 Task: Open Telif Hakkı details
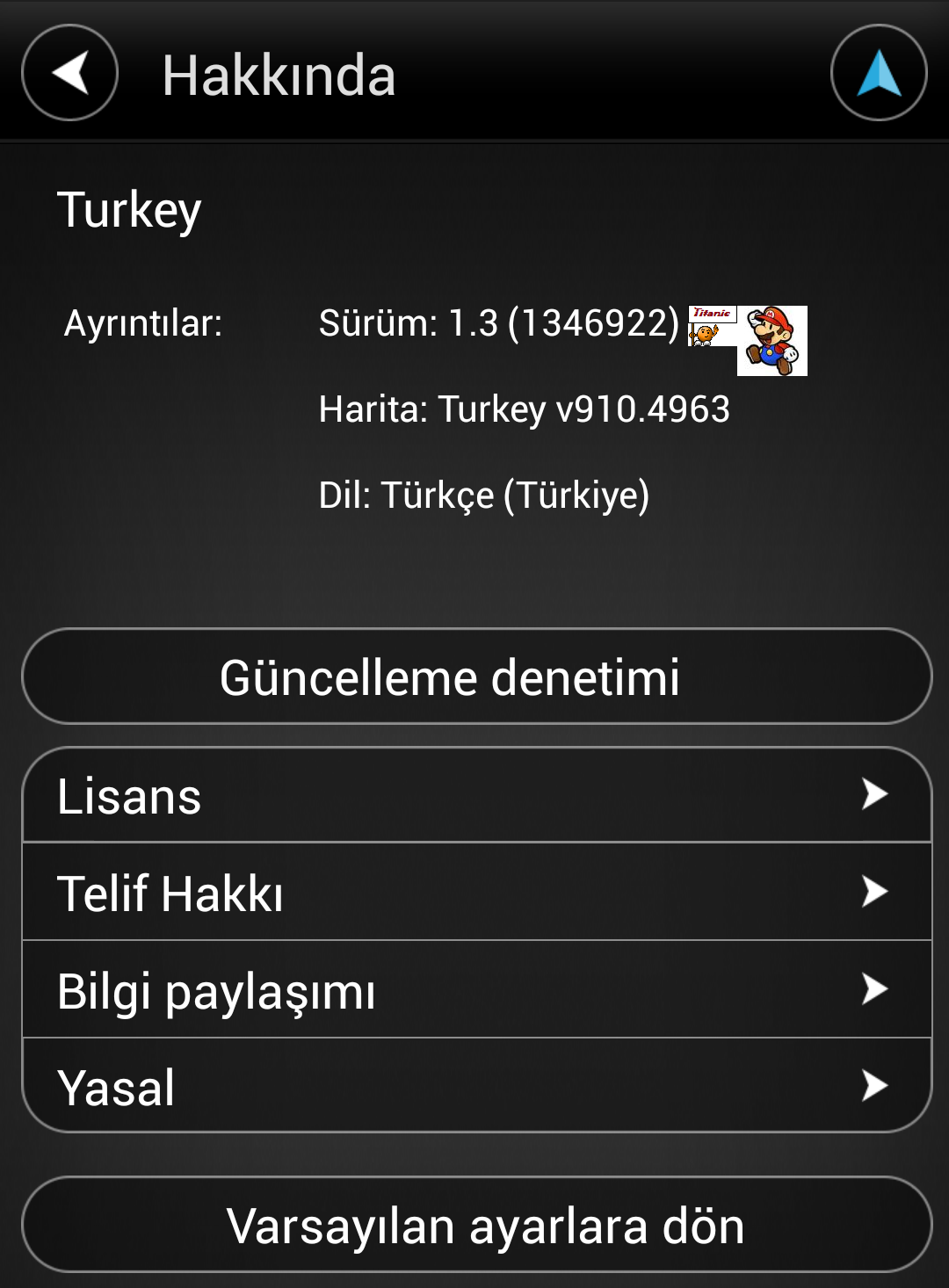476,892
